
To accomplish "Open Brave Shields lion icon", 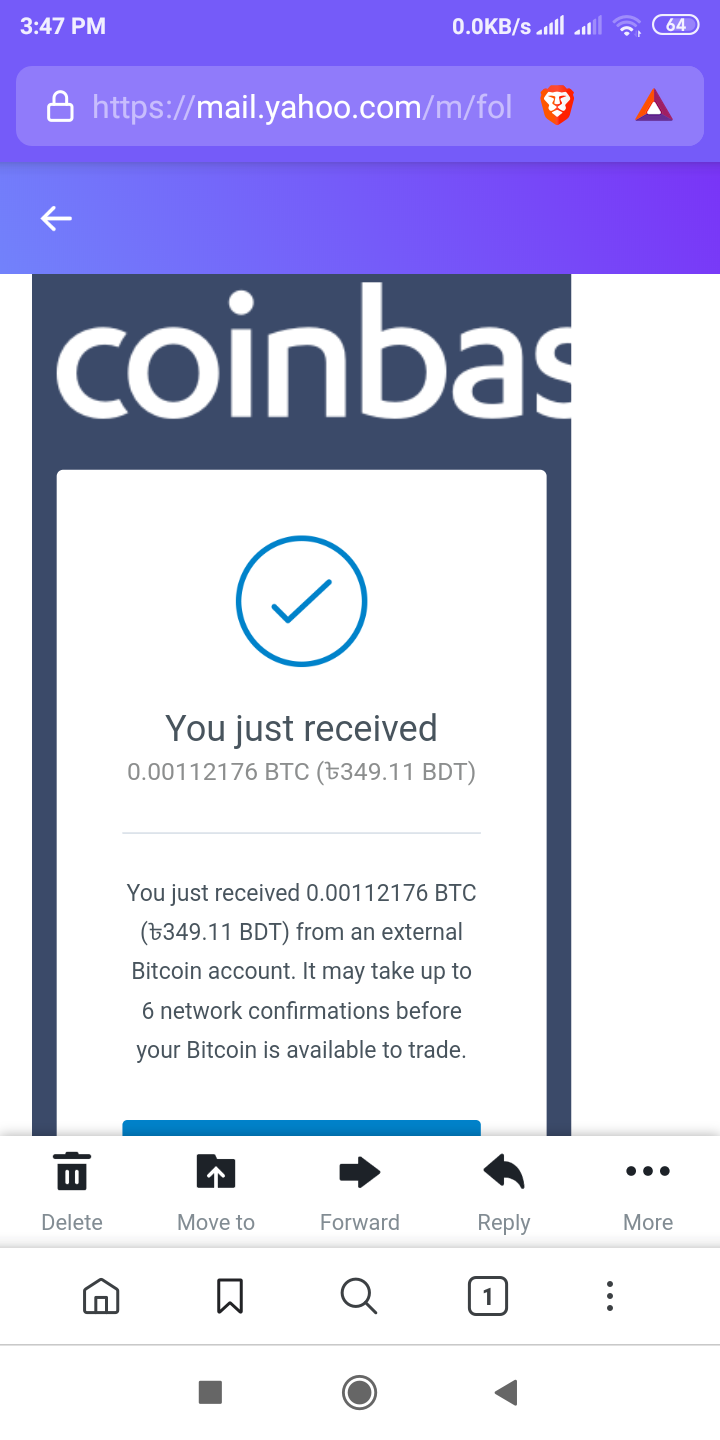I will tap(557, 106).
